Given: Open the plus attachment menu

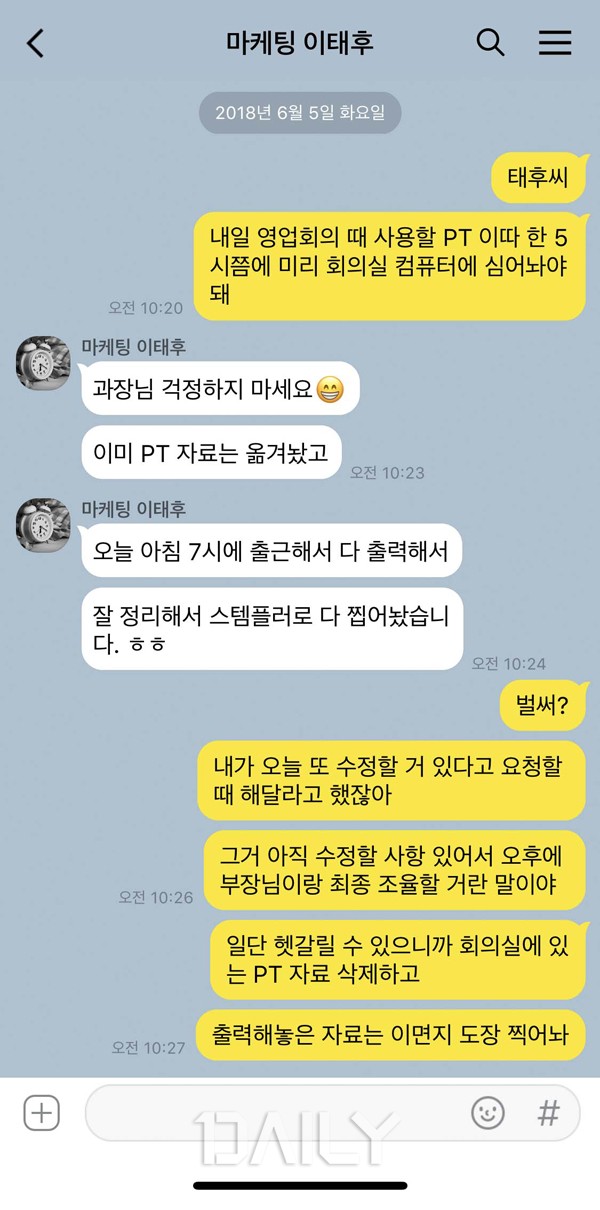Looking at the screenshot, I should point(41,1113).
